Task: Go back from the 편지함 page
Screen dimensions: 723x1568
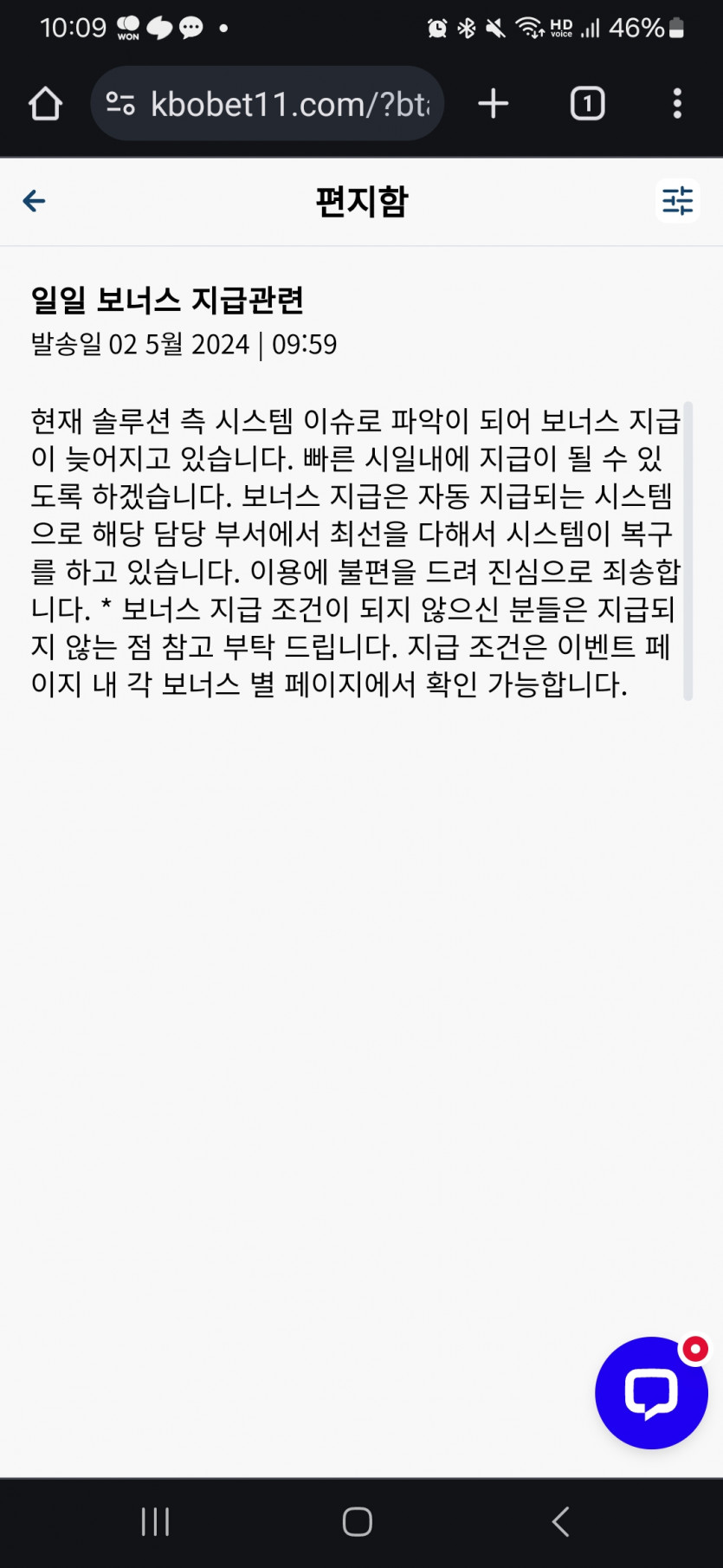Action: pyautogui.click(x=34, y=201)
